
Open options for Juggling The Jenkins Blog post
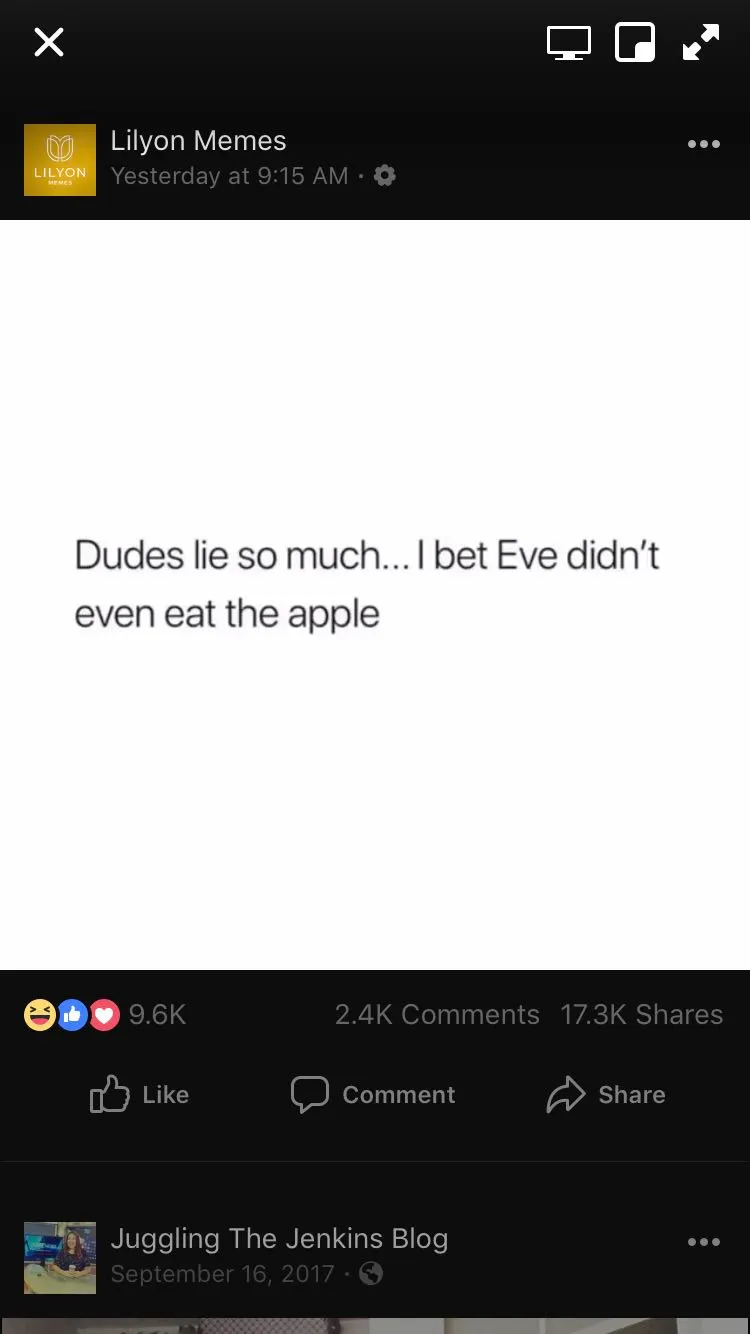pyautogui.click(x=703, y=1242)
